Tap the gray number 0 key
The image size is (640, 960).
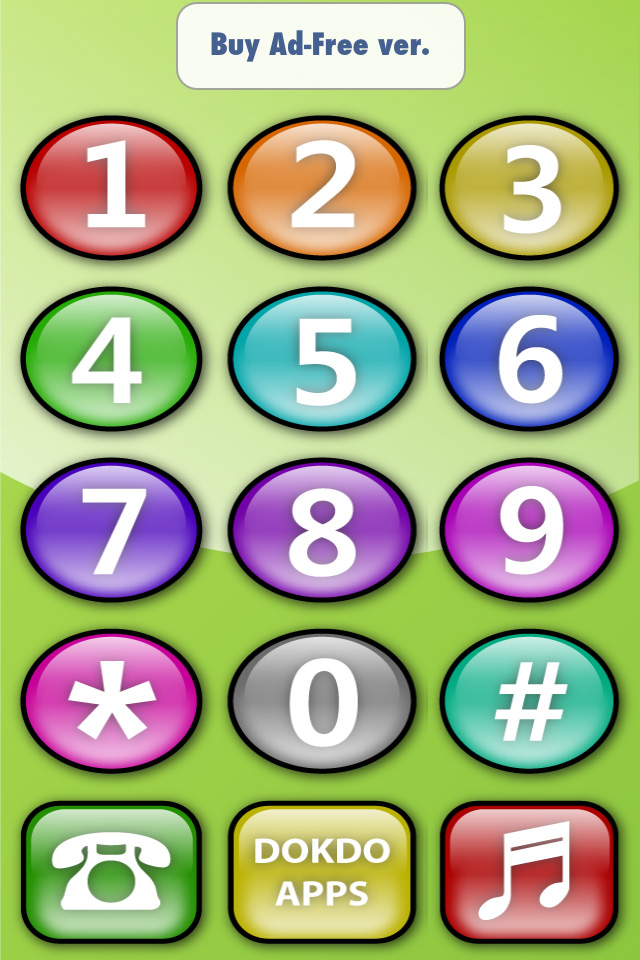pyautogui.click(x=321, y=701)
